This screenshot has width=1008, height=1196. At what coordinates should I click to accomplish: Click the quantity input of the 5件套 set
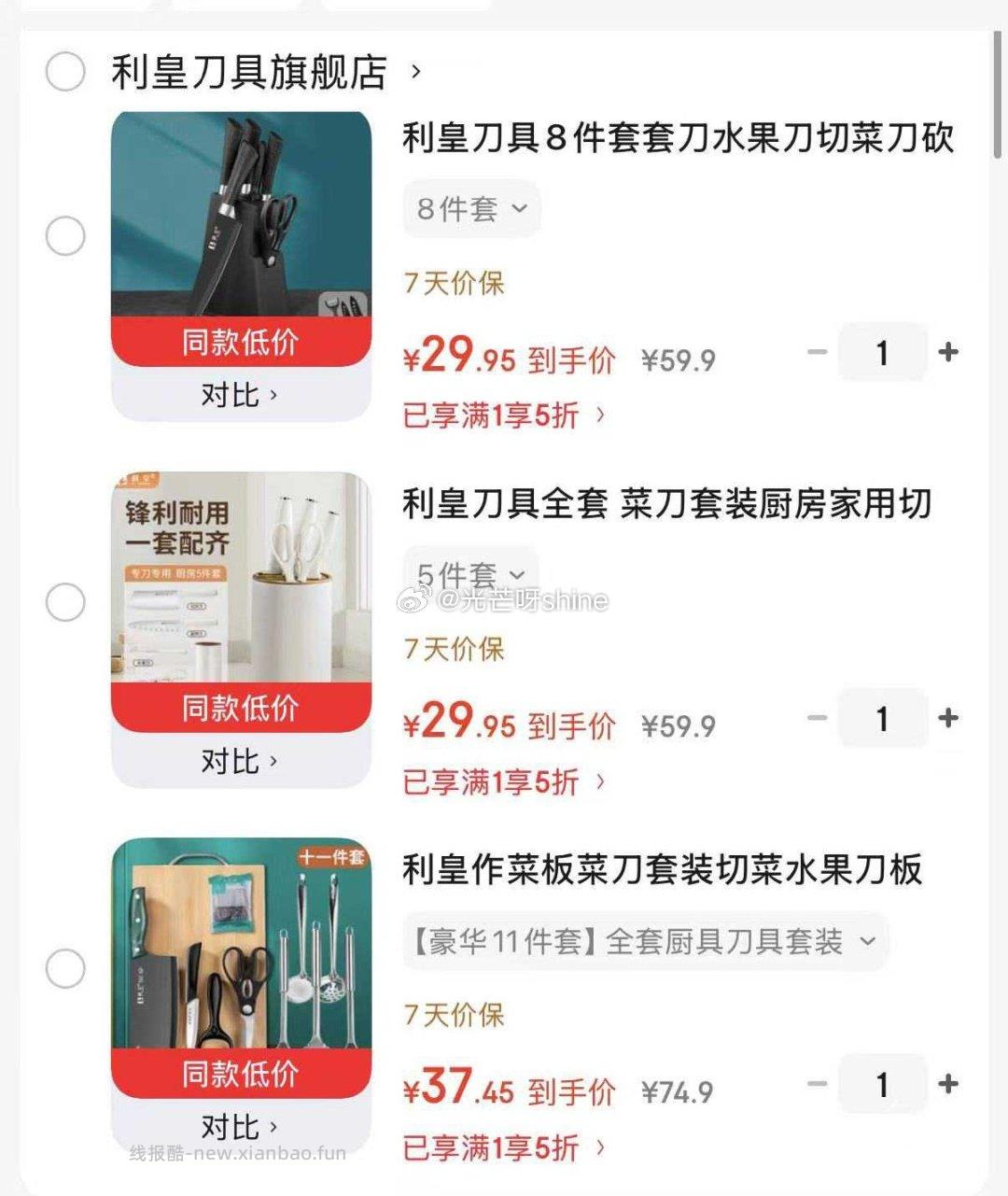click(881, 719)
